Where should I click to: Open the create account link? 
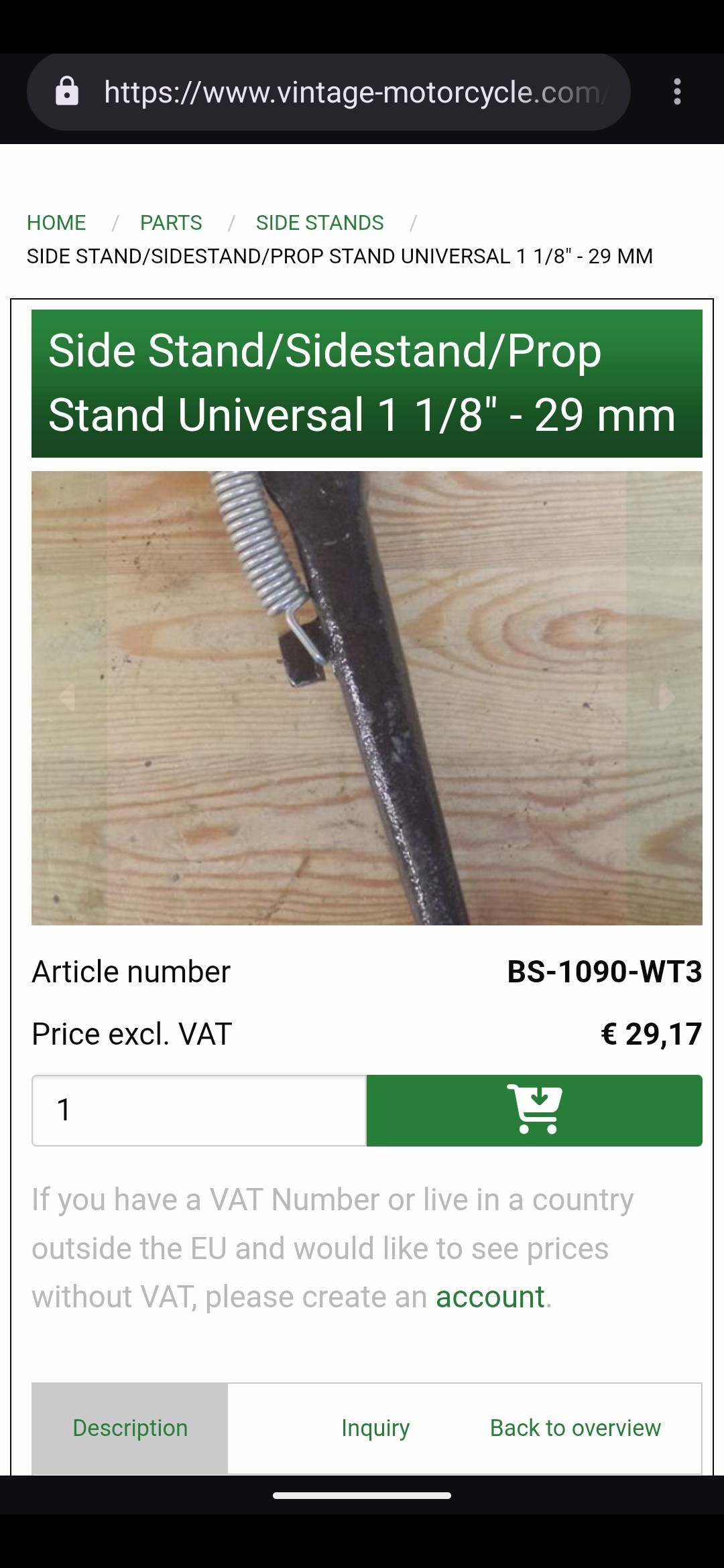[489, 1297]
